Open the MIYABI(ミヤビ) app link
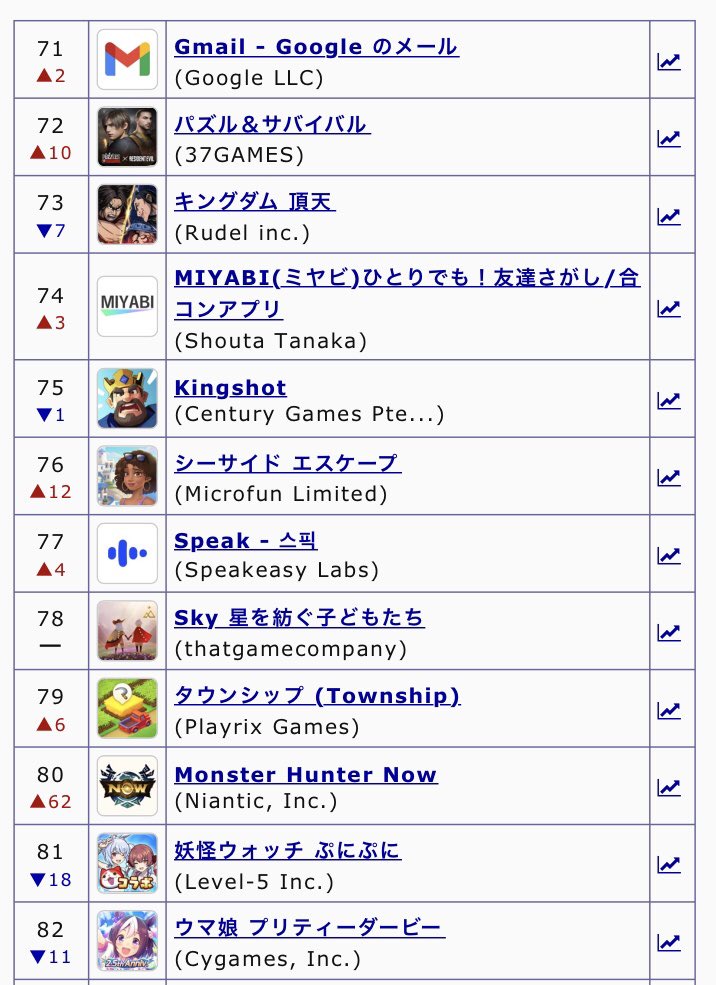 point(407,279)
